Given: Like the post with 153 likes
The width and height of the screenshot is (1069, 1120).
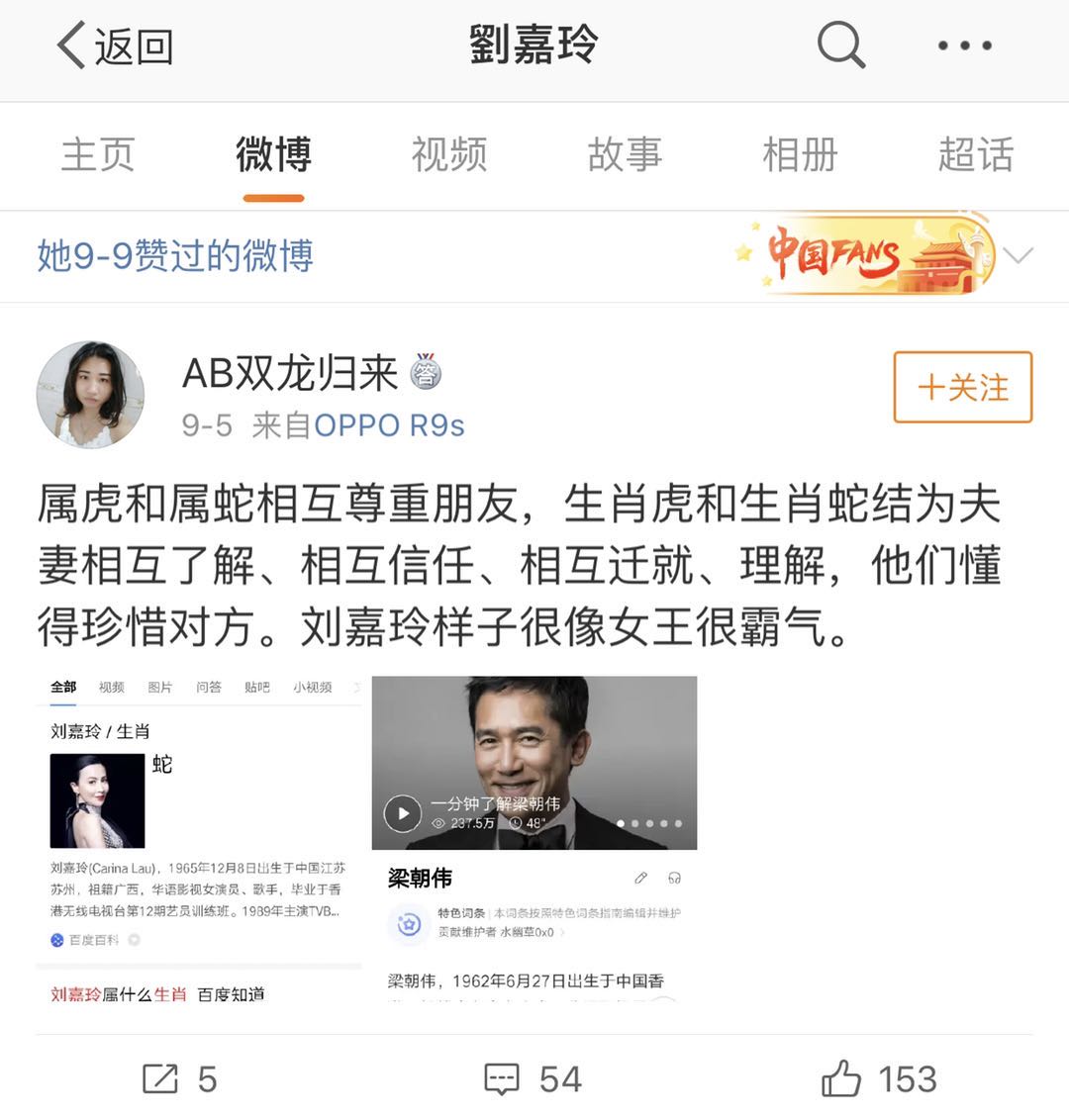Looking at the screenshot, I should coord(878,1078).
